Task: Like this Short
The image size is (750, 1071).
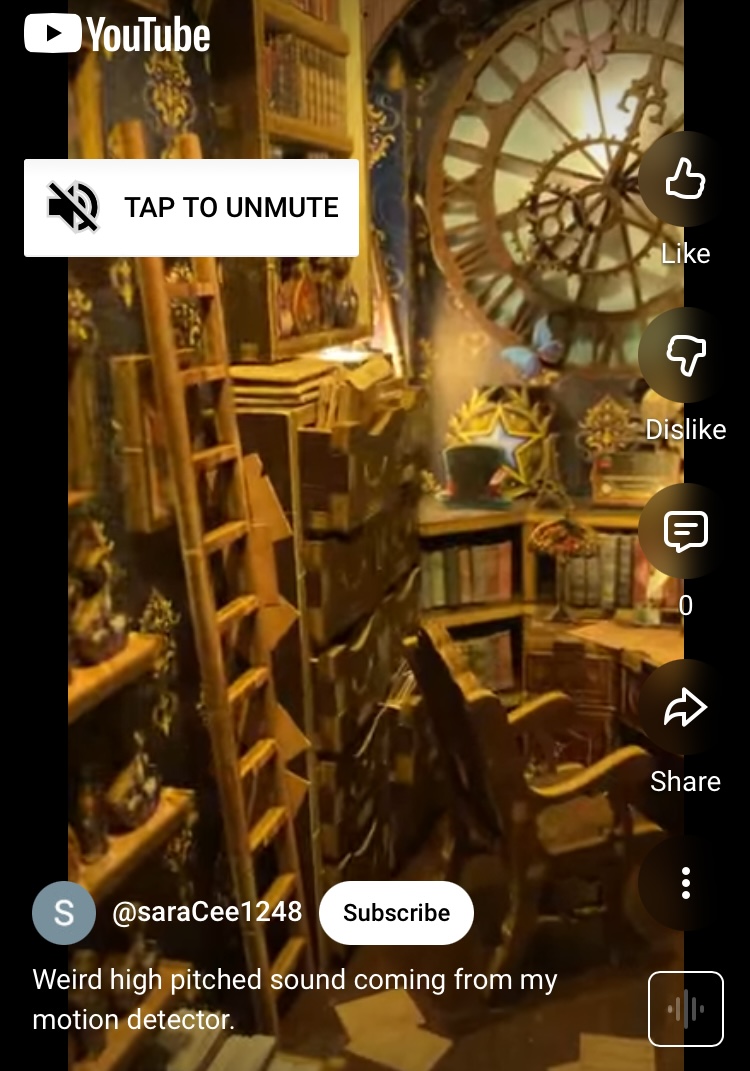Action: tap(685, 181)
